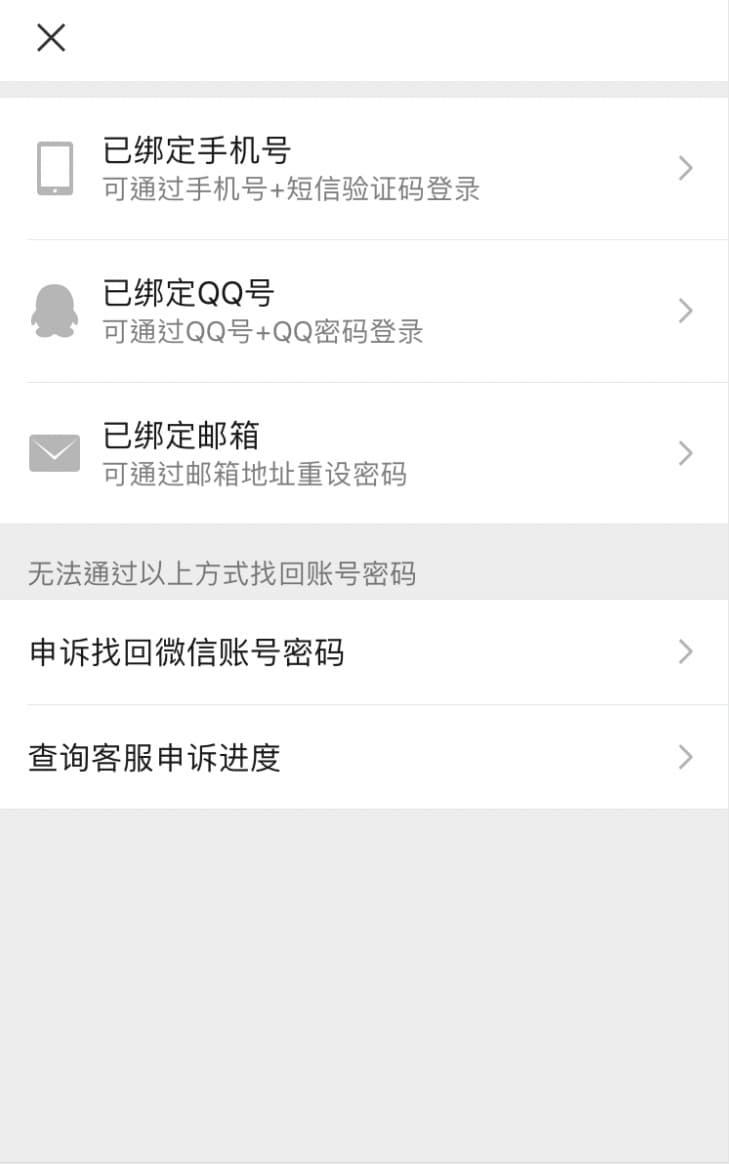Screen dimensions: 729x1164
Task: Open 申诉找回微信账号密码
Action: pyautogui.click(x=364, y=652)
